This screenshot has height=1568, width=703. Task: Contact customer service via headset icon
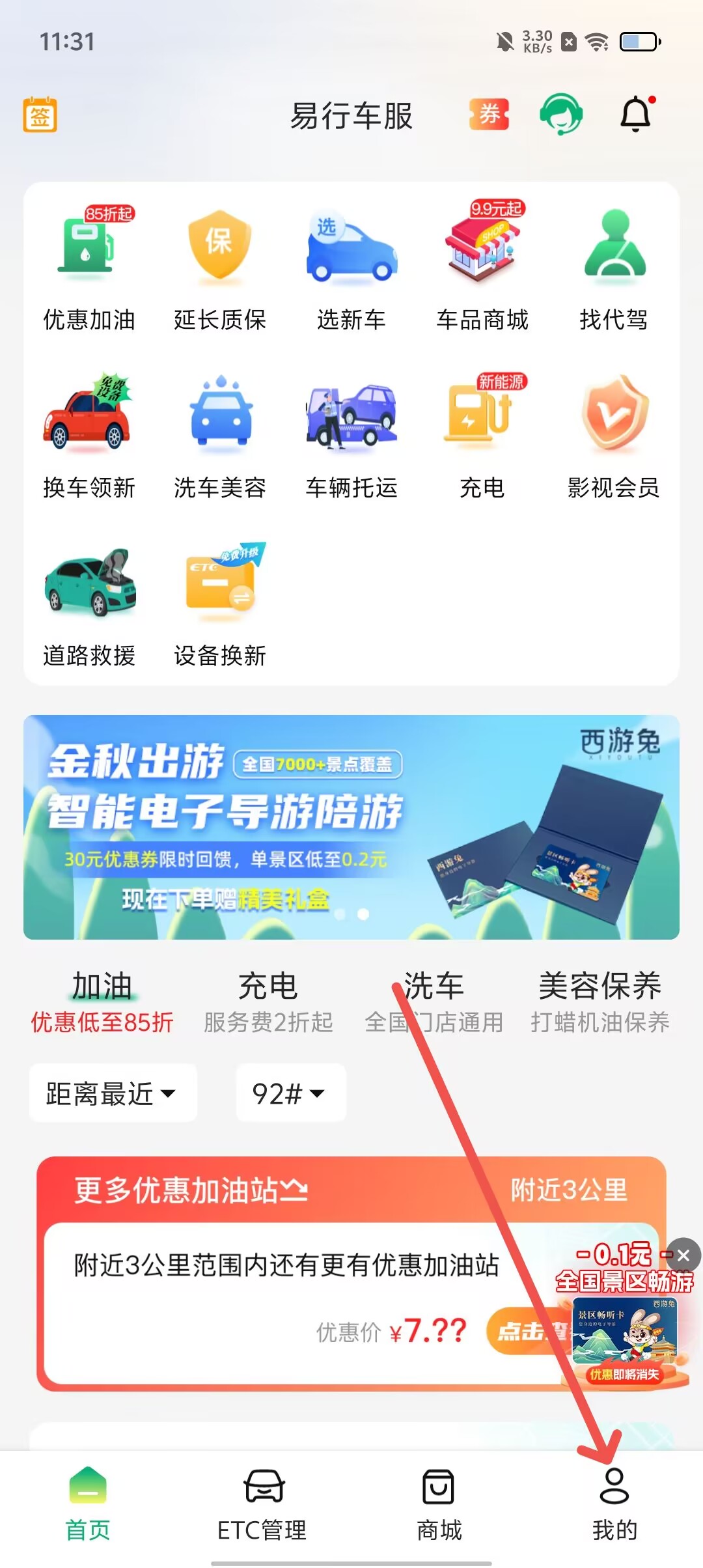(560, 115)
